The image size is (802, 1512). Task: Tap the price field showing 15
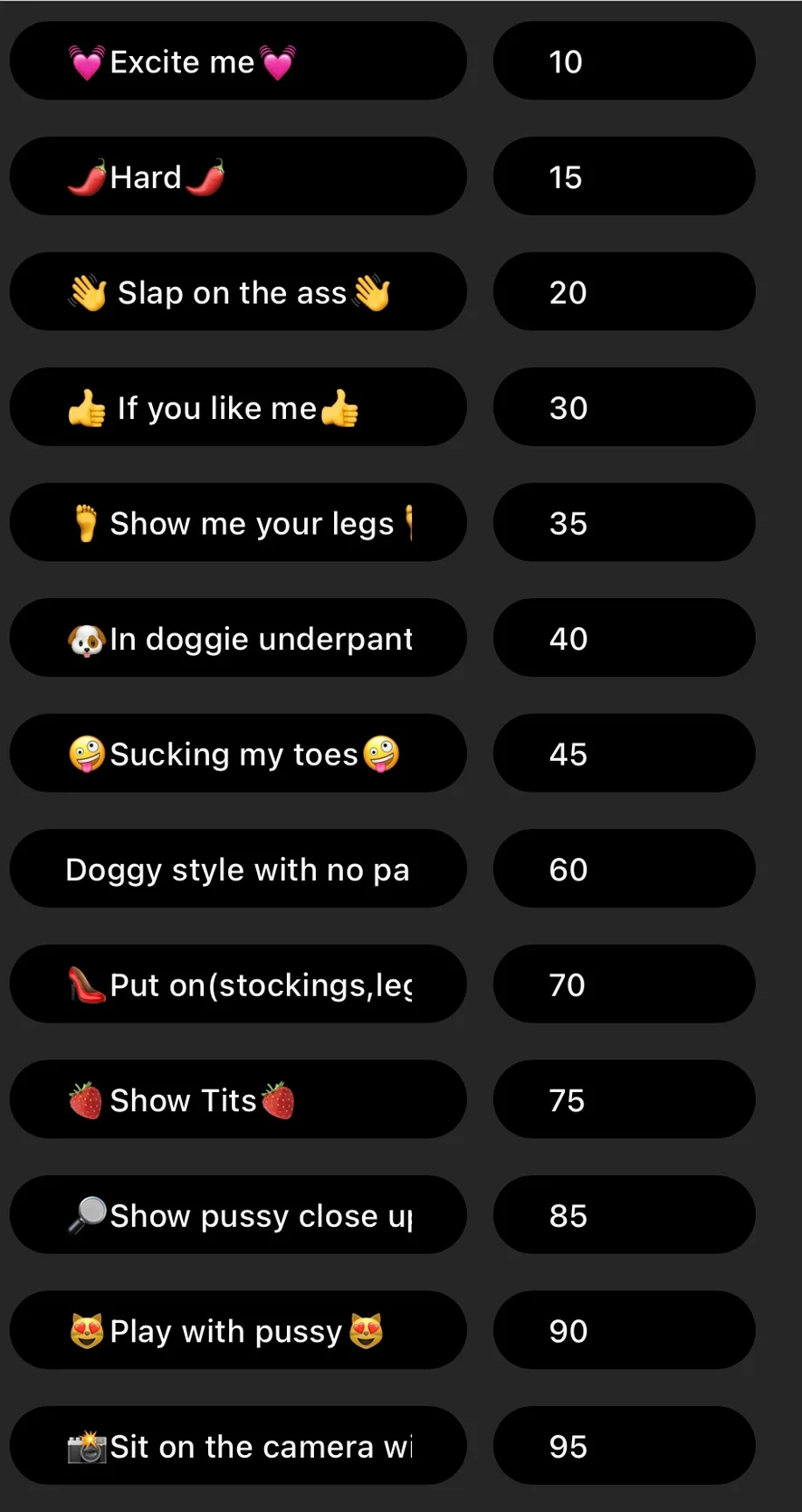(x=624, y=176)
